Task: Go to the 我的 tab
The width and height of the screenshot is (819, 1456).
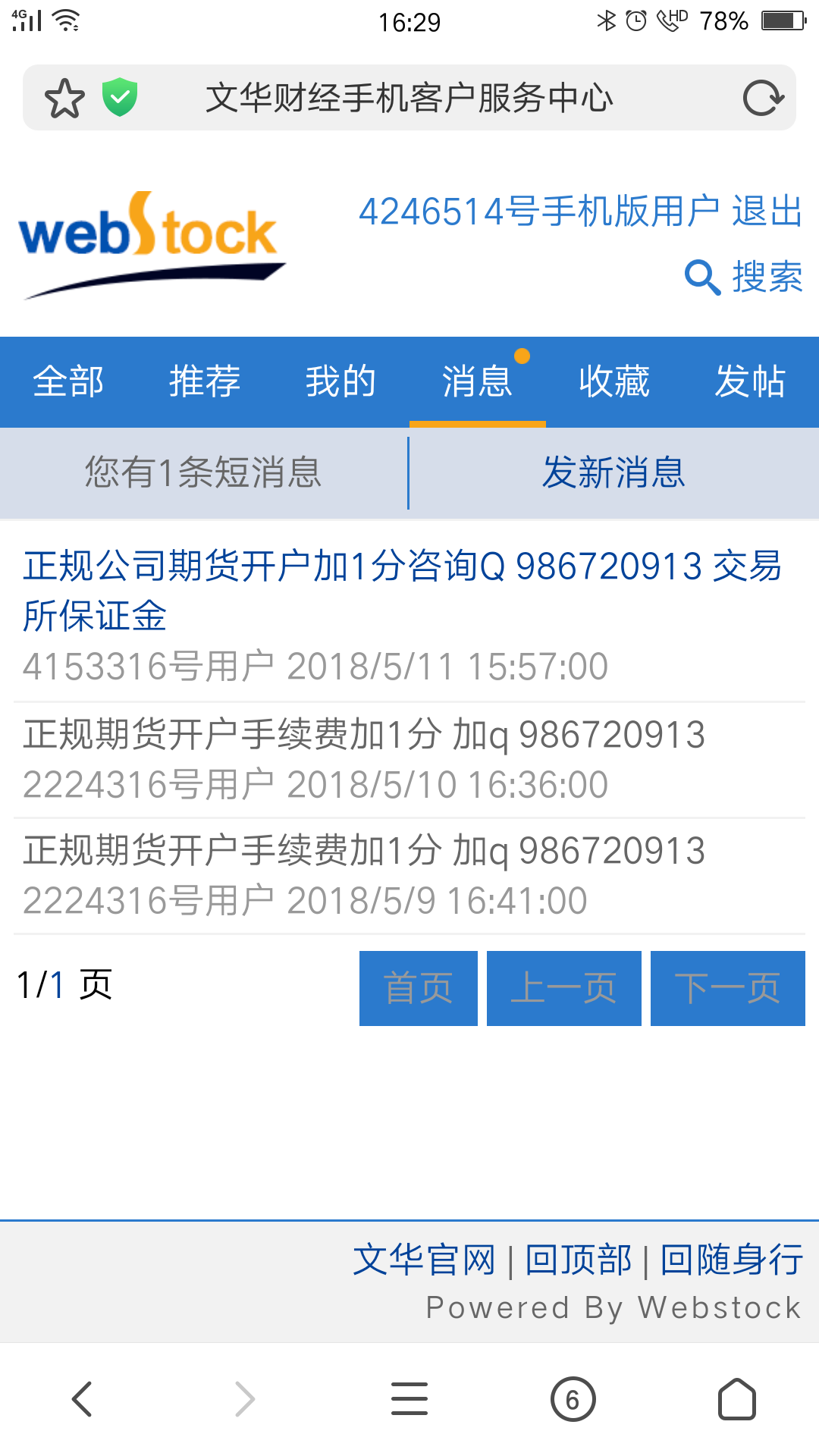Action: tap(341, 381)
